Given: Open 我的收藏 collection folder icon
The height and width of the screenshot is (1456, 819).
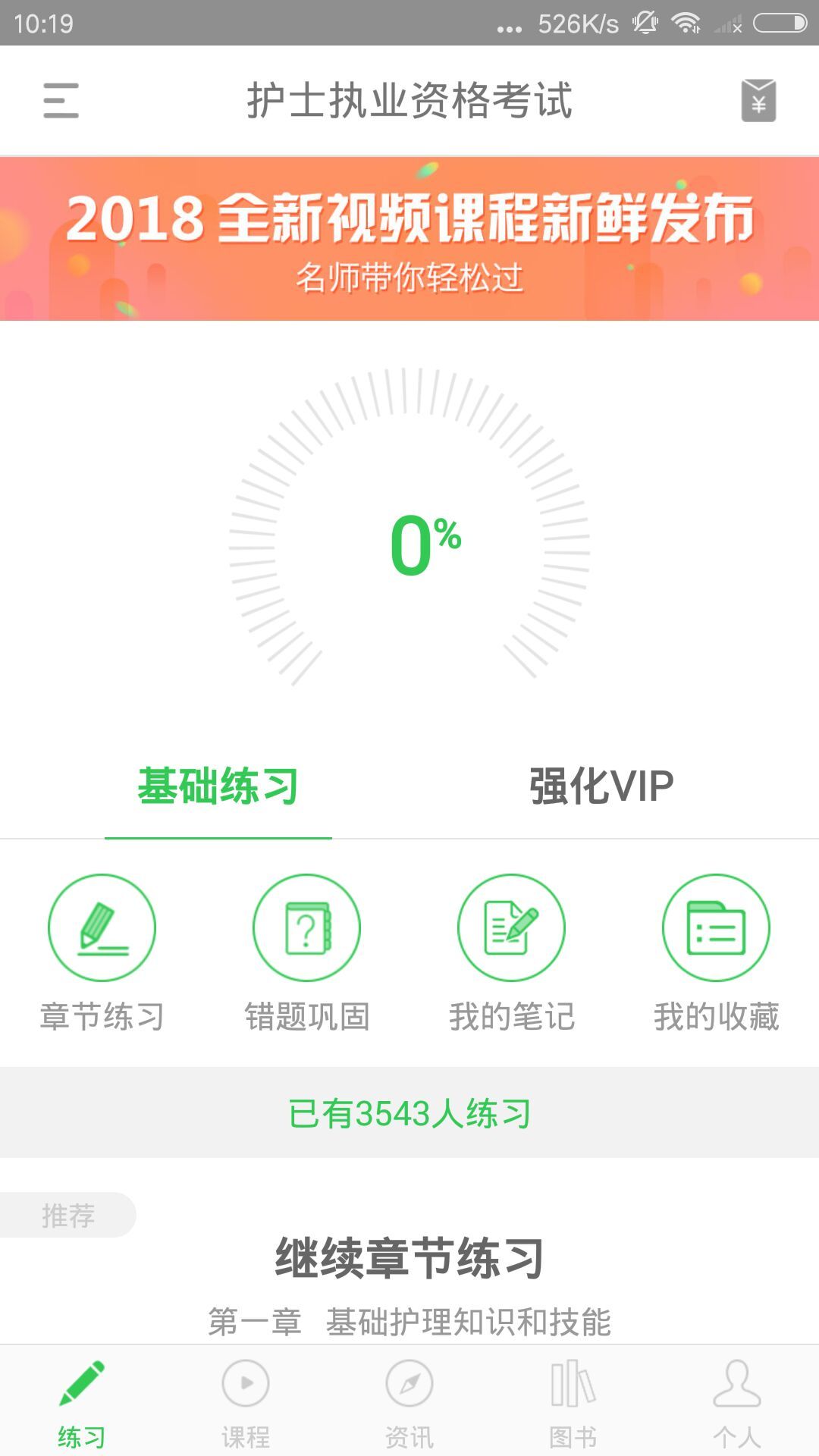Looking at the screenshot, I should point(715,927).
